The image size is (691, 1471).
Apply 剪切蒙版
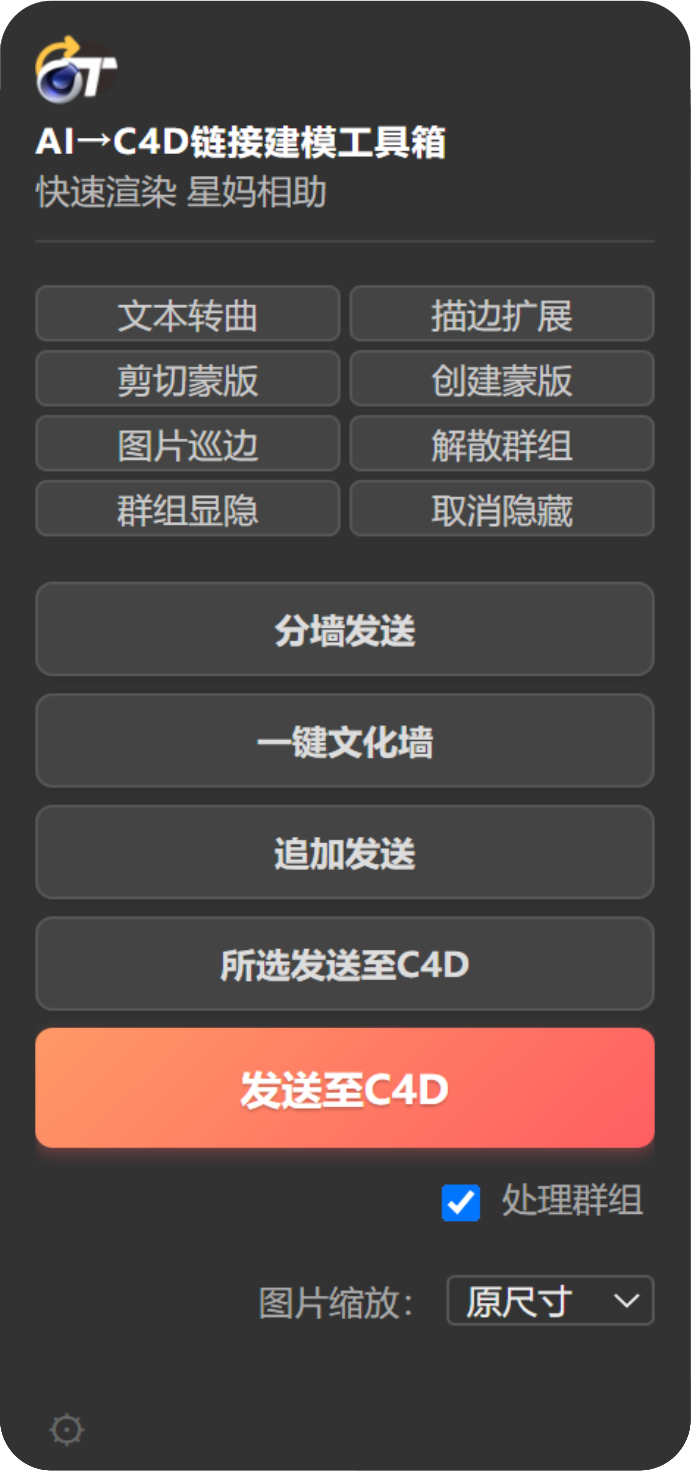point(188,380)
